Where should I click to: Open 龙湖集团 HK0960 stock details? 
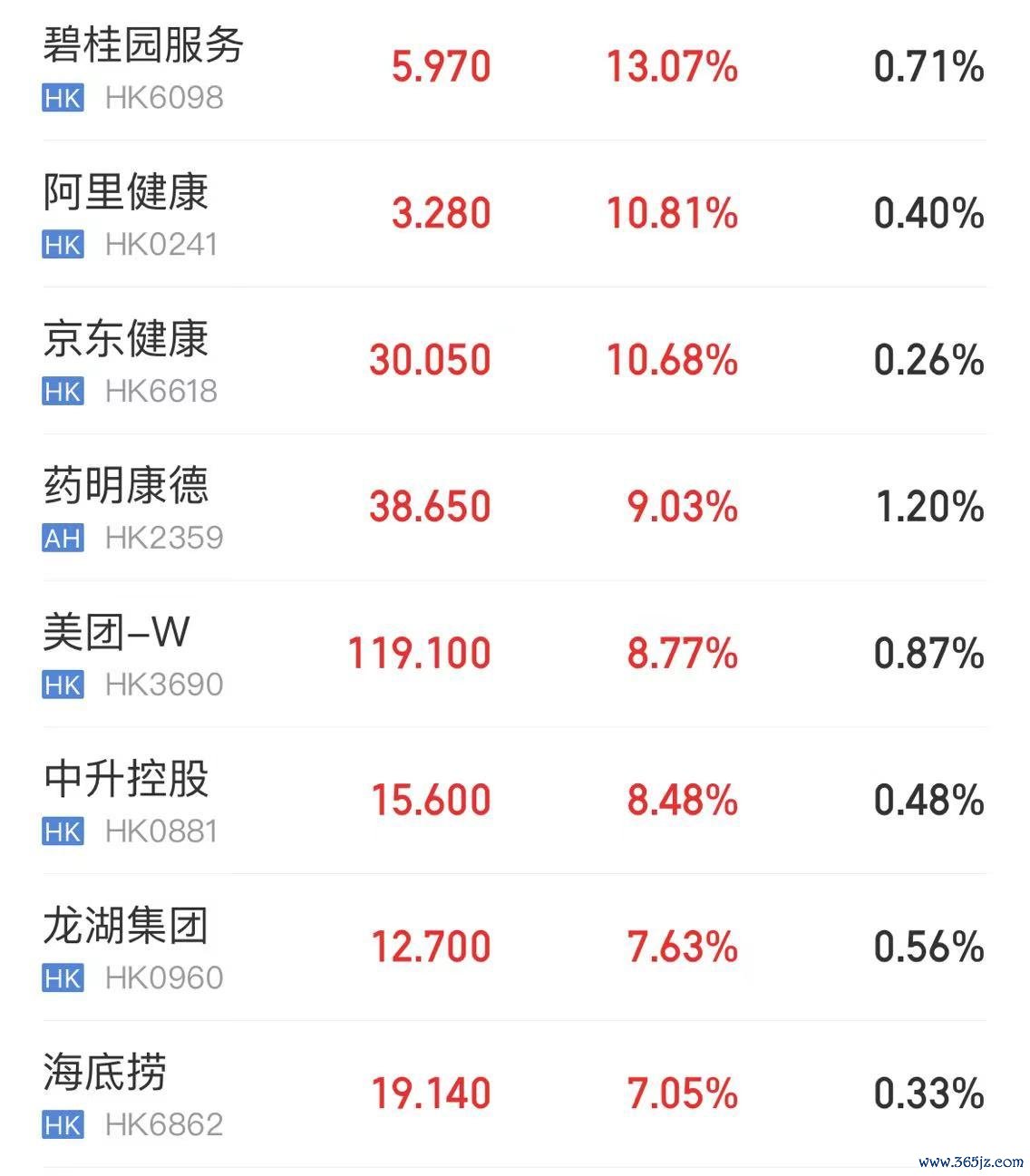click(126, 926)
